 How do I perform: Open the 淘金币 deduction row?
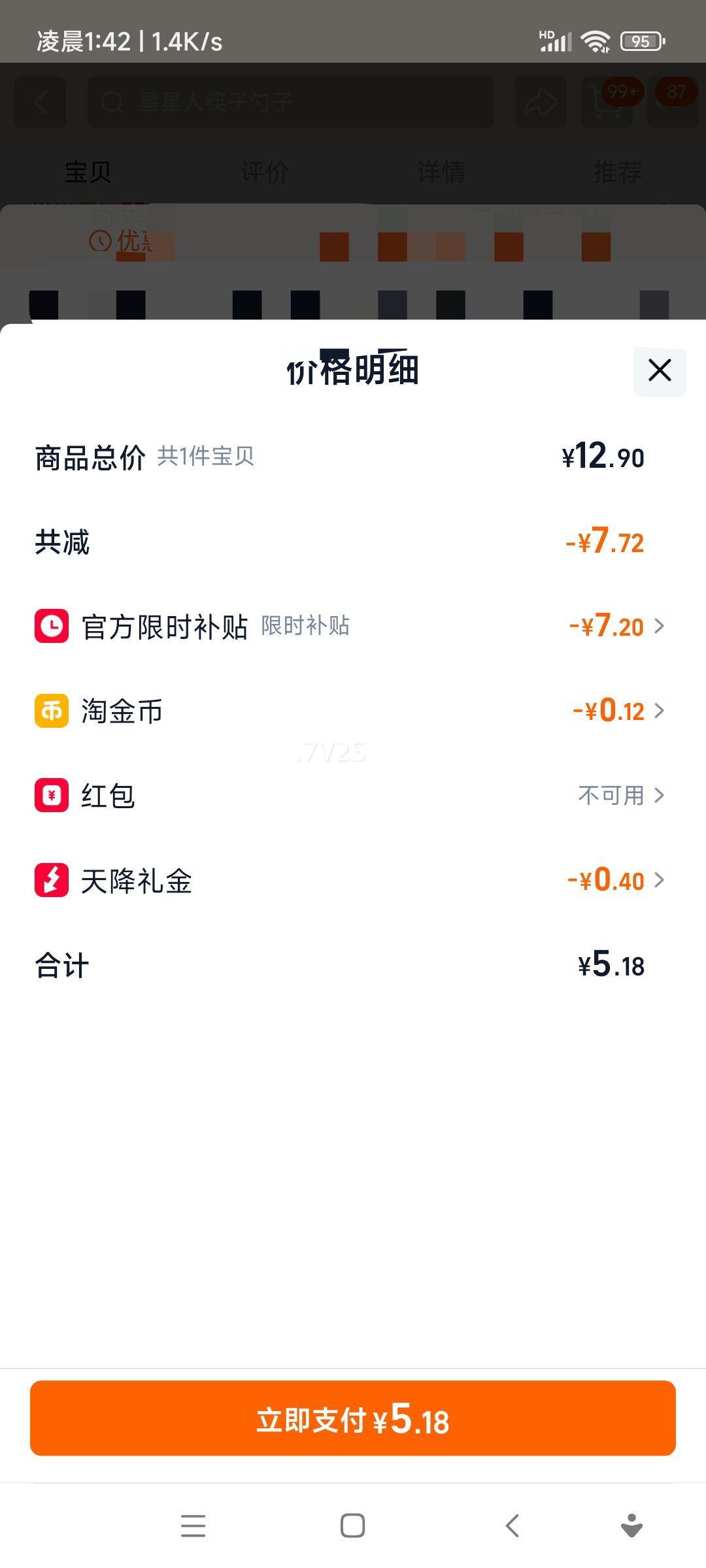pyautogui.click(x=353, y=711)
